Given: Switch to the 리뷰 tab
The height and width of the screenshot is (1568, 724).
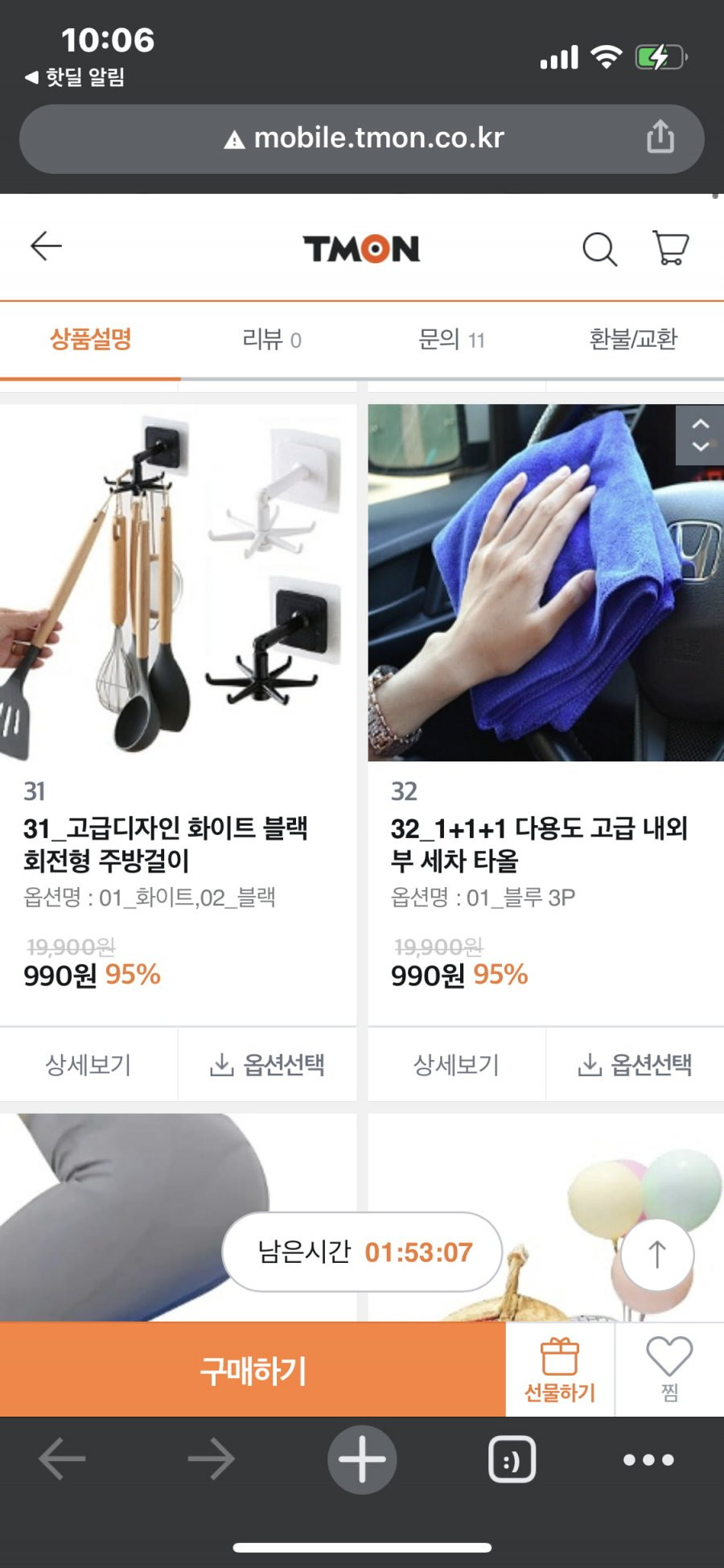Looking at the screenshot, I should pos(271,339).
